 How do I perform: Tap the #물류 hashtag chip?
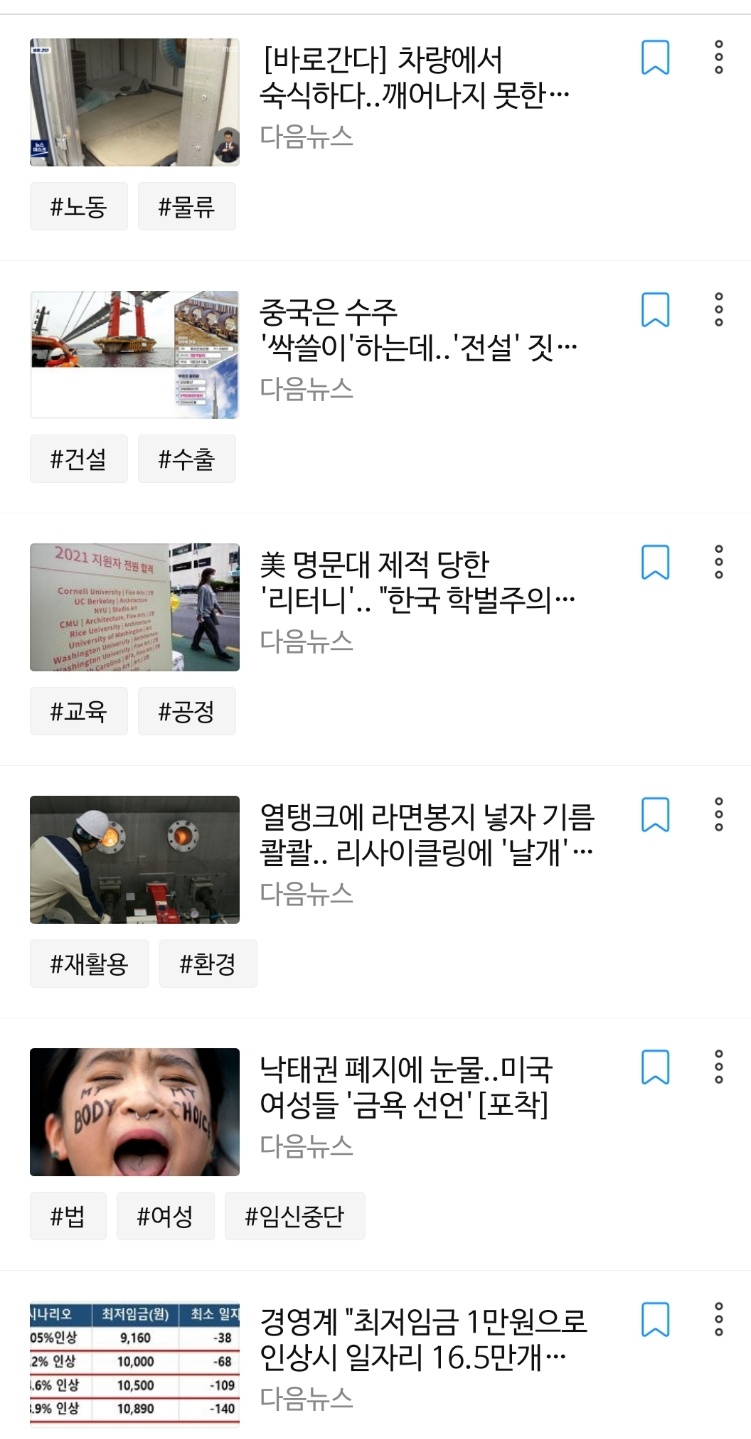[186, 207]
